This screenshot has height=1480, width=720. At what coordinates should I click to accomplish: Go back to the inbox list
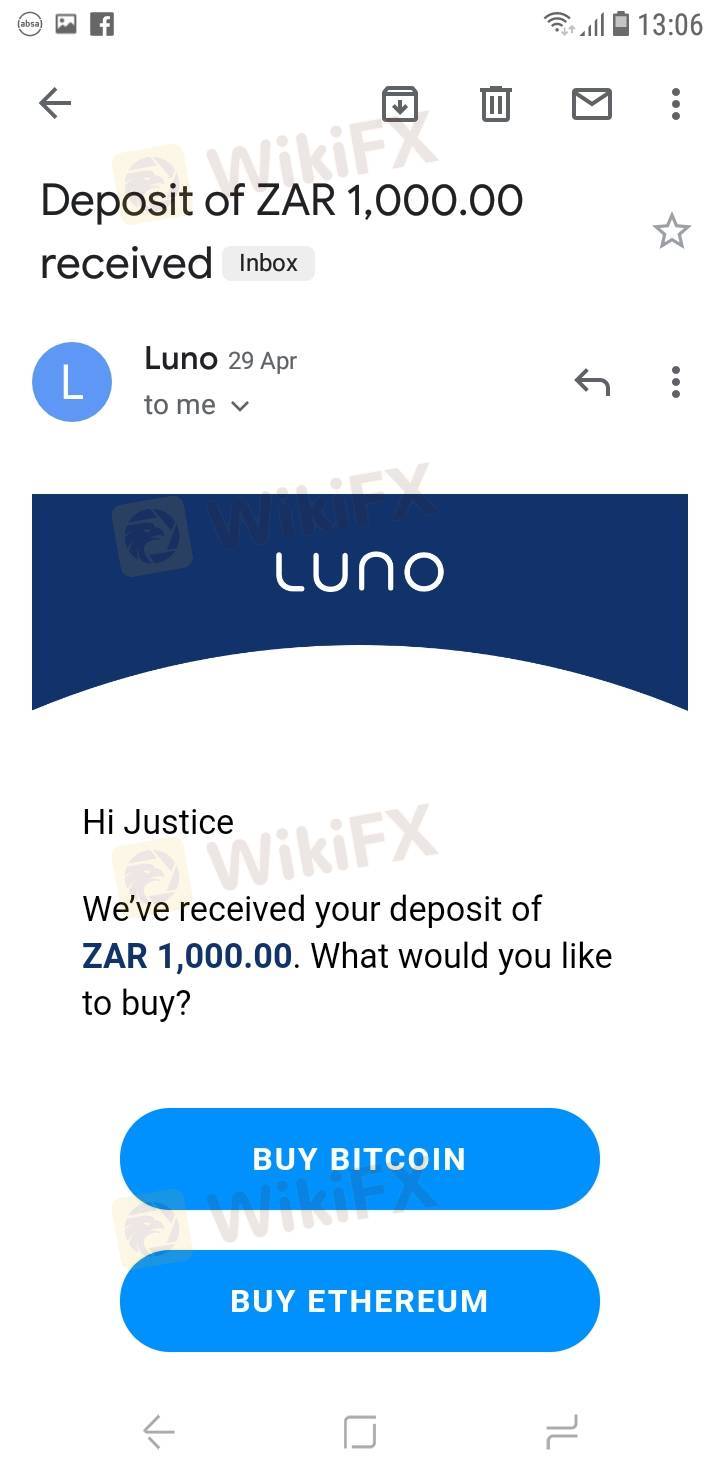click(x=55, y=103)
